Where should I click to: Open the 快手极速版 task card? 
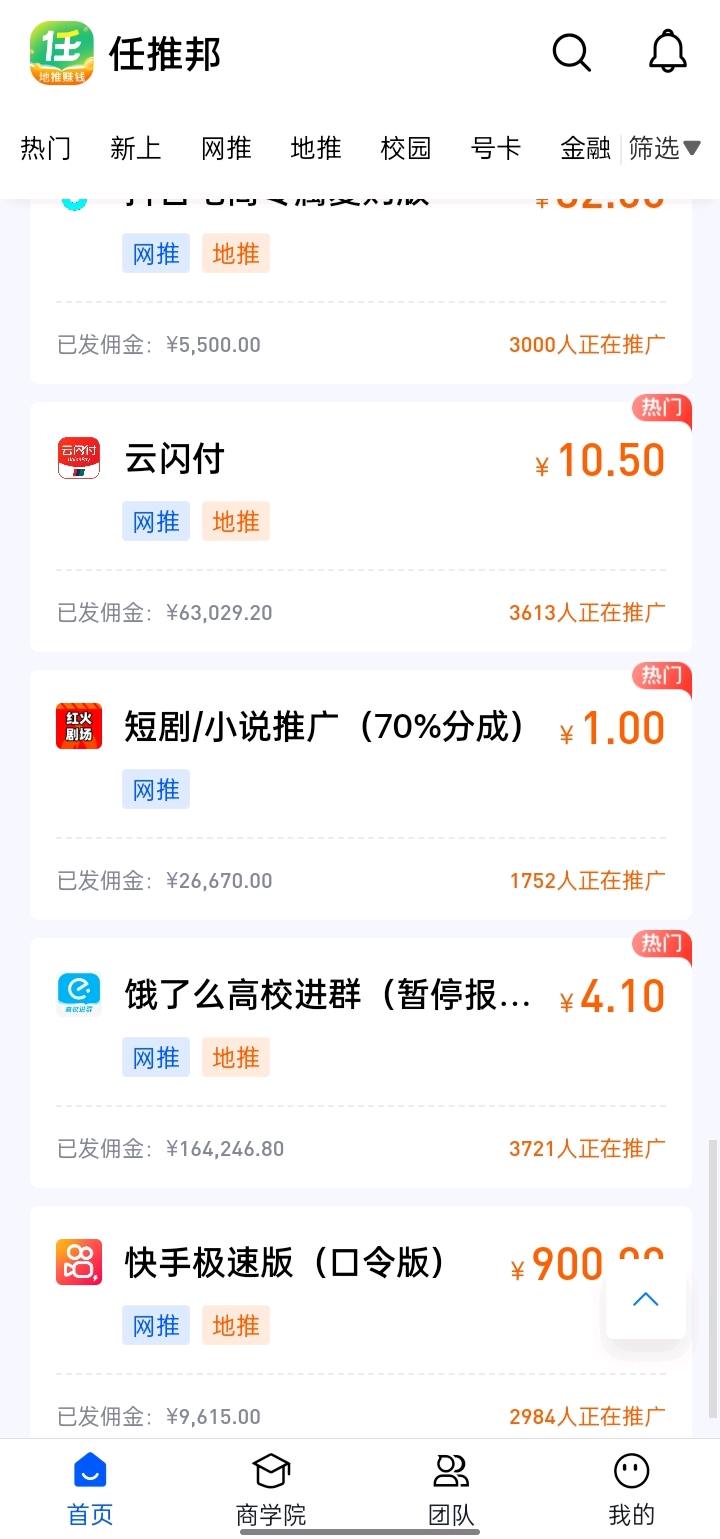coord(361,1322)
